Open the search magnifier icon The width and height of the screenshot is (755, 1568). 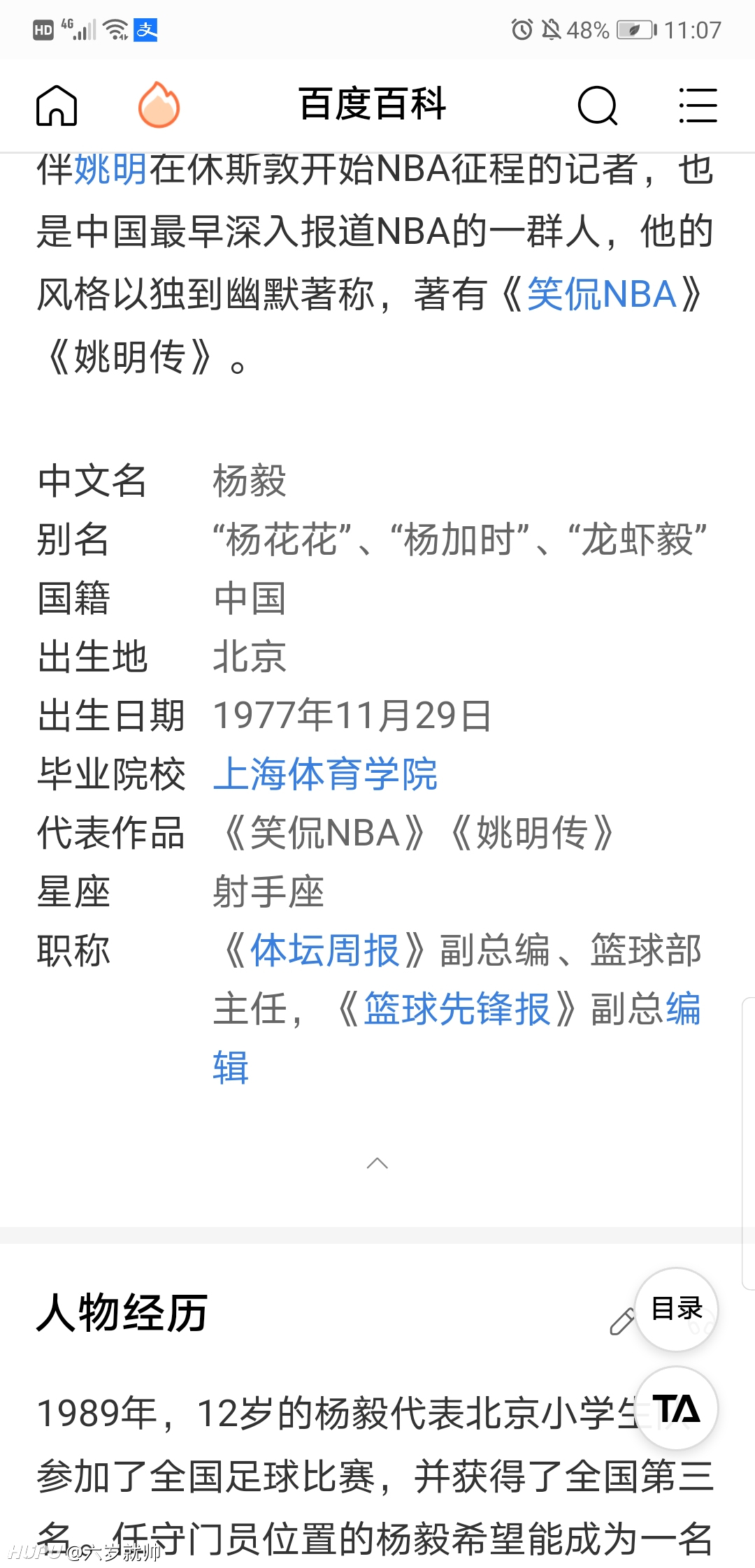click(x=598, y=106)
